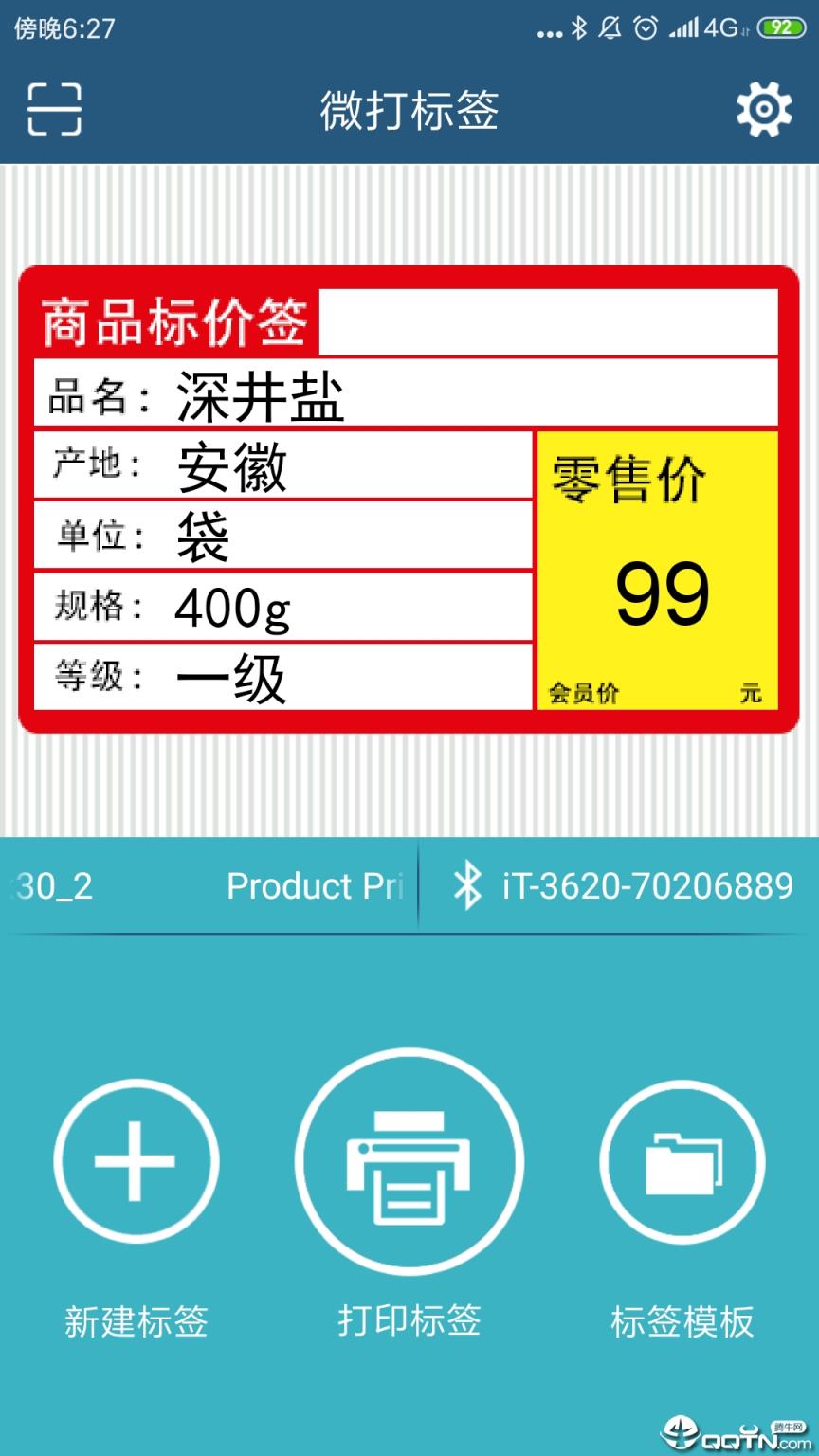Open the settings gear
This screenshot has height=1456, width=819.
tap(762, 109)
